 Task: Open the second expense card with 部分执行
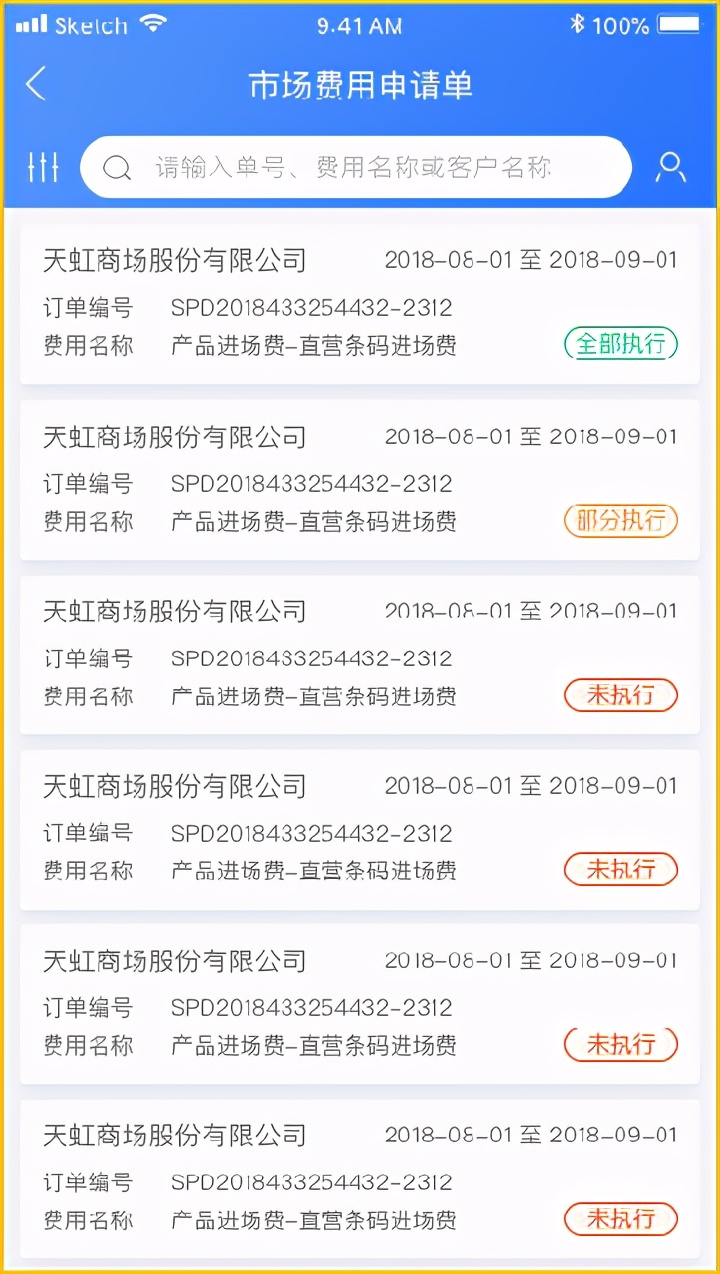pos(360,478)
